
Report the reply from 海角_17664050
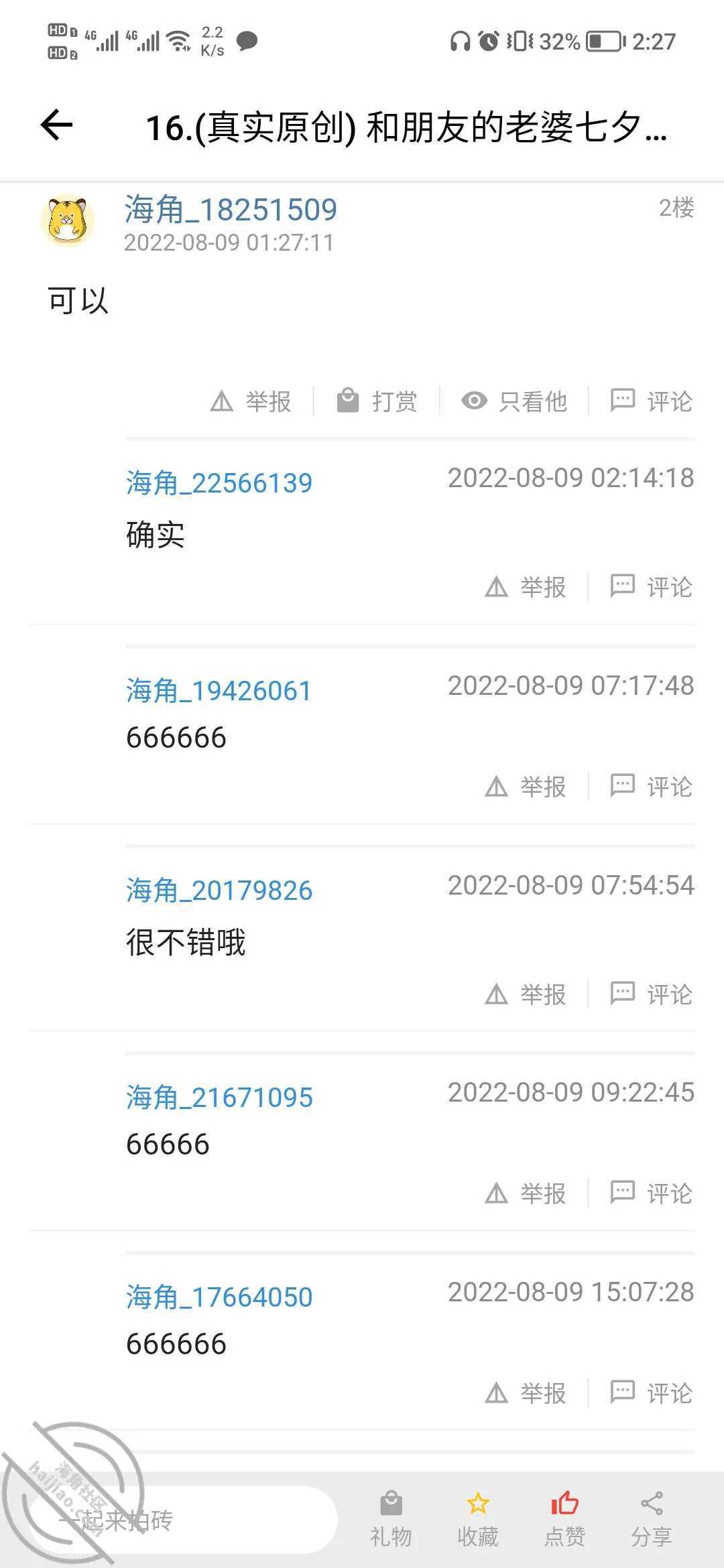pyautogui.click(x=526, y=1392)
